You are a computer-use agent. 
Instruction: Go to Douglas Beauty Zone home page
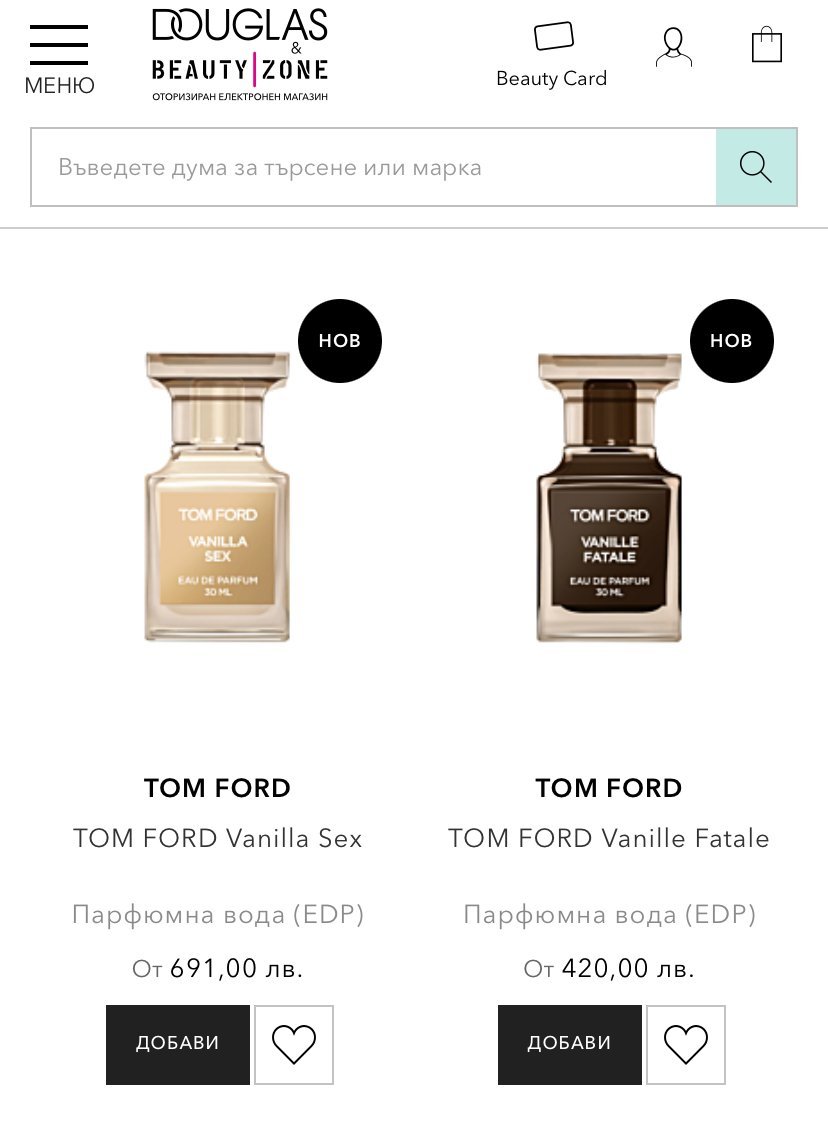240,55
